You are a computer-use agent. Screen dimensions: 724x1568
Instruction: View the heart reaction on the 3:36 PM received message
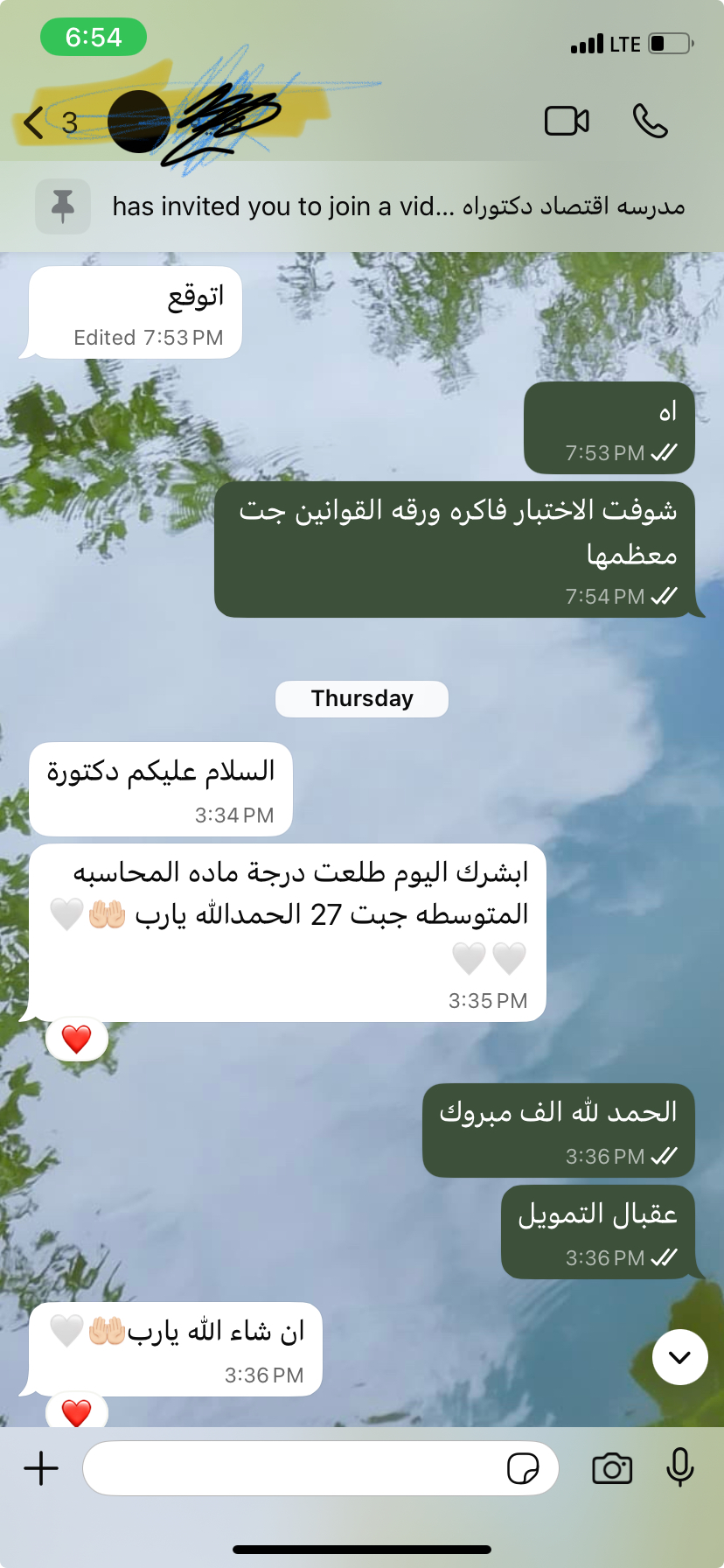[x=77, y=1410]
